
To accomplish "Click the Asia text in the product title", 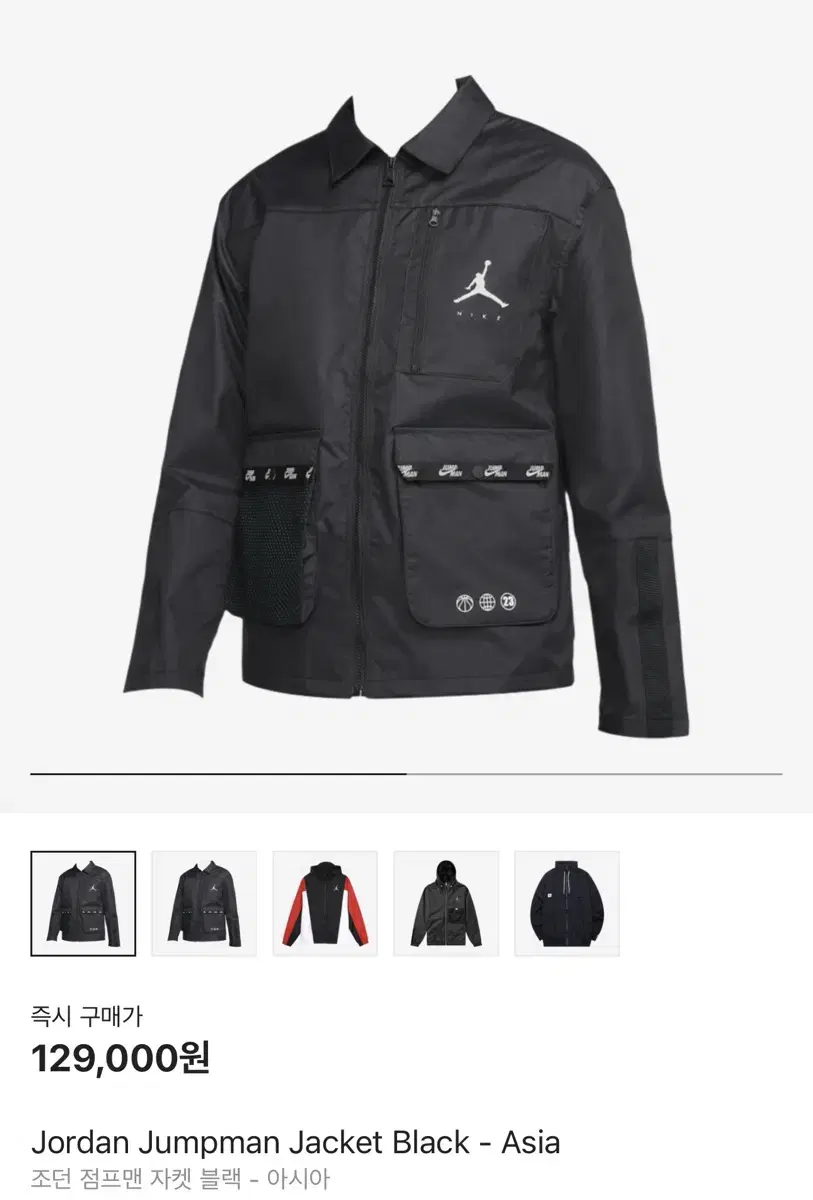I will coord(528,1140).
